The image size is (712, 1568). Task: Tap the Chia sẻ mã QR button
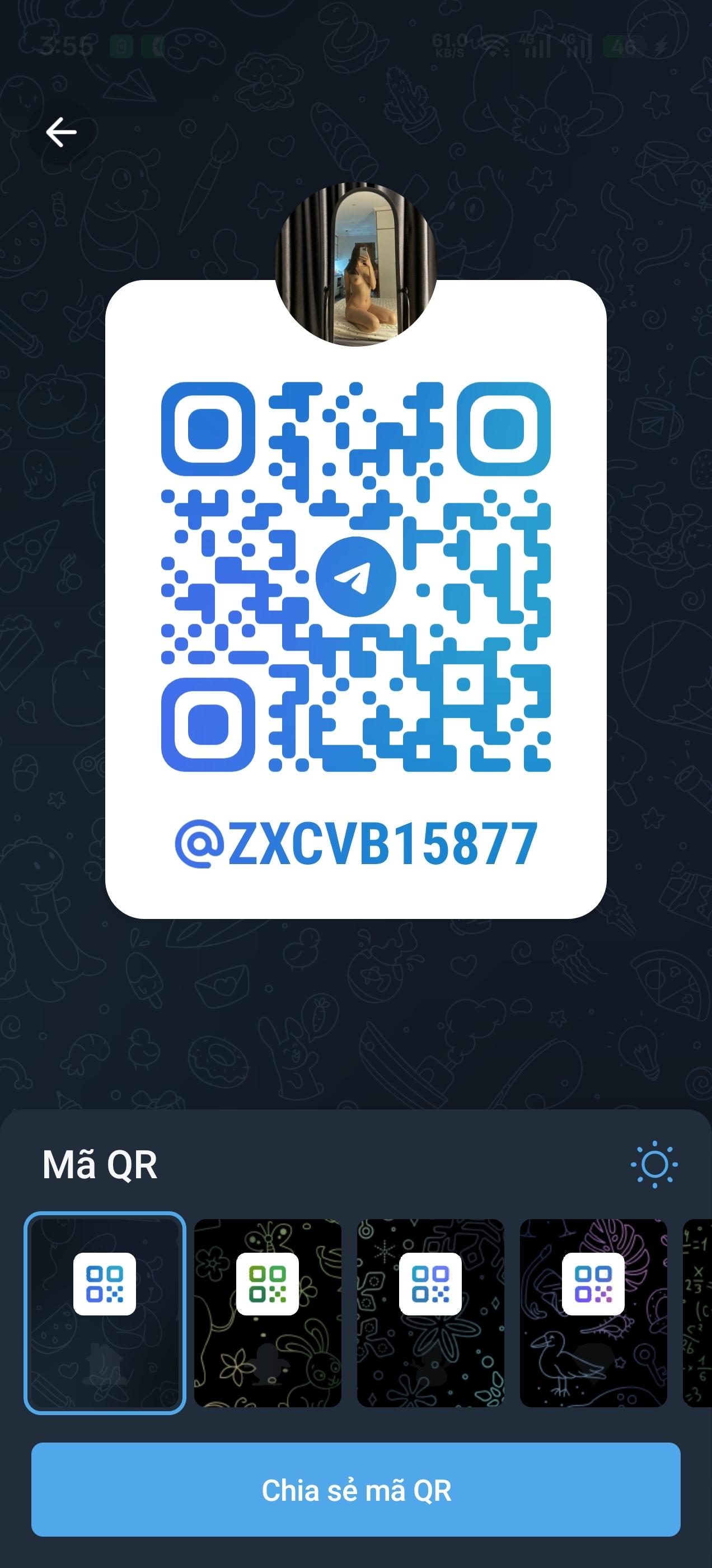[x=356, y=1491]
